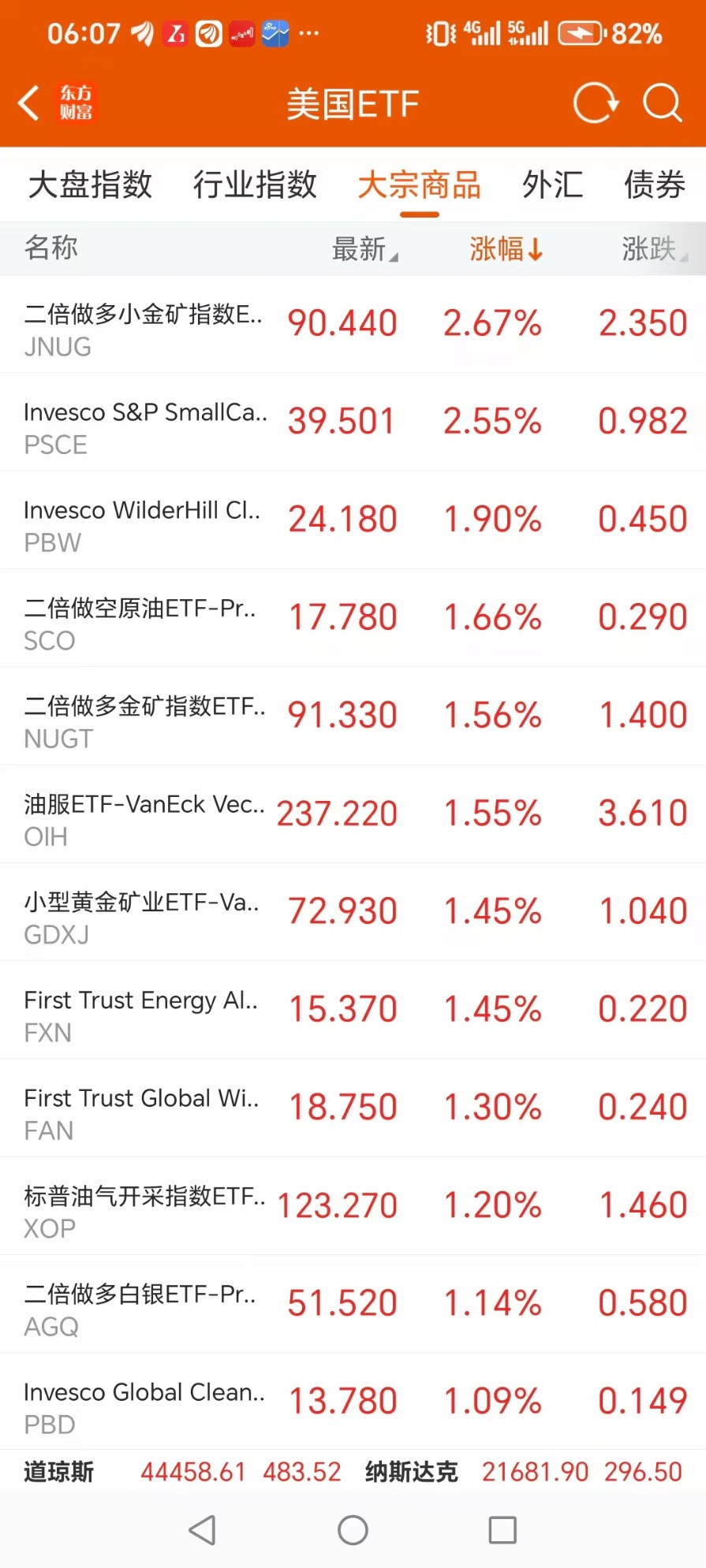Open the 债券 tab
This screenshot has height=1568, width=706.
coord(654,184)
